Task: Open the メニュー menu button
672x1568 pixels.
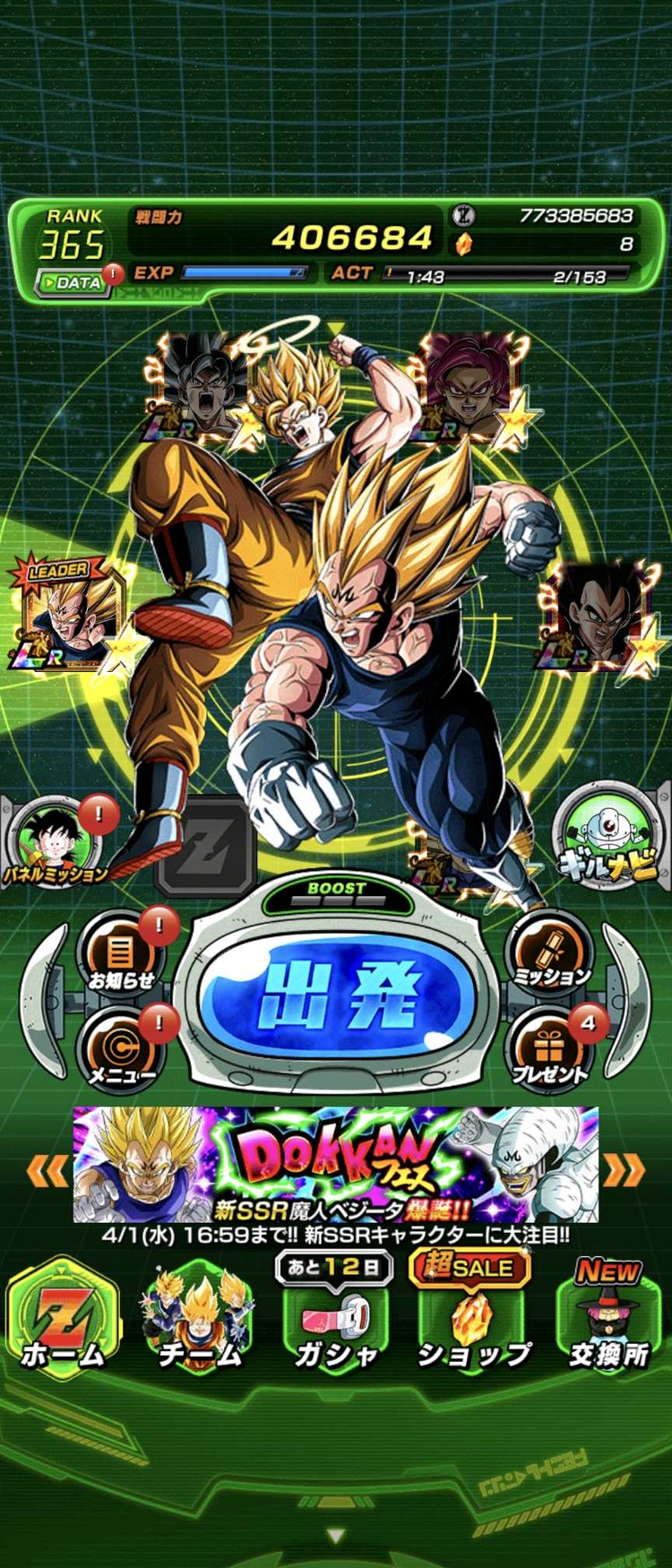Action: 121,1050
